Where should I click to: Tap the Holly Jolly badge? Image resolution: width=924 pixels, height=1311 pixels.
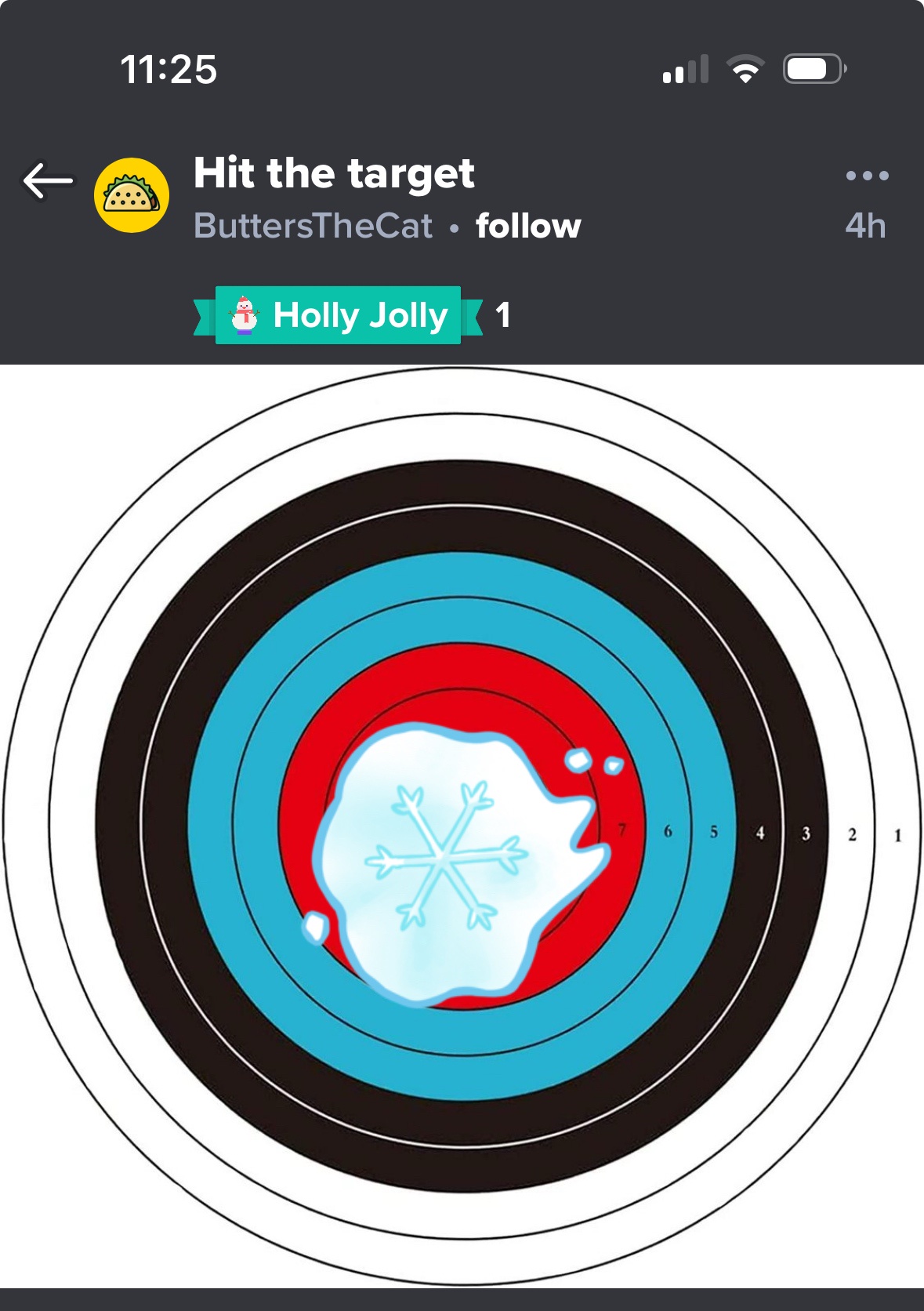point(339,315)
